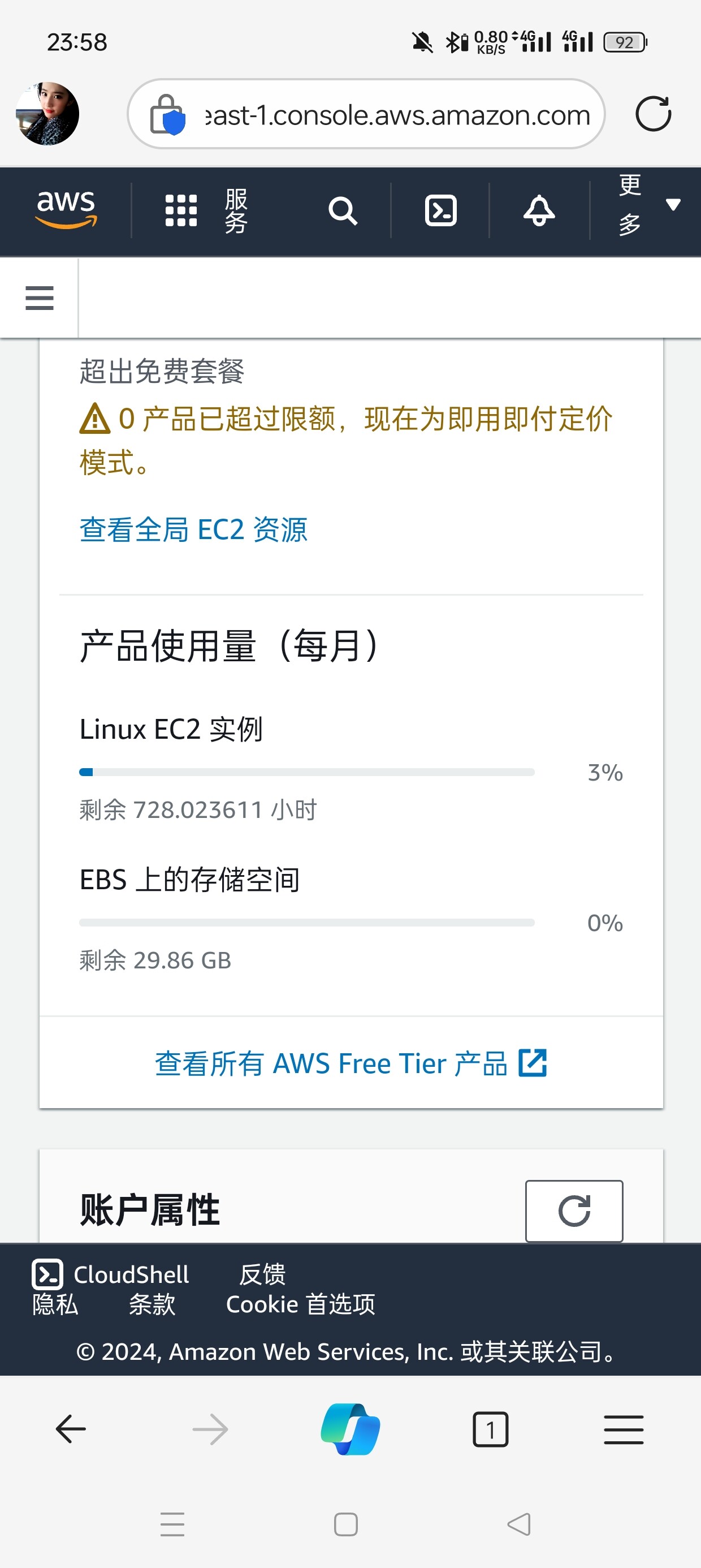Tap the browser profile avatar
701x1568 pixels.
pyautogui.click(x=47, y=114)
